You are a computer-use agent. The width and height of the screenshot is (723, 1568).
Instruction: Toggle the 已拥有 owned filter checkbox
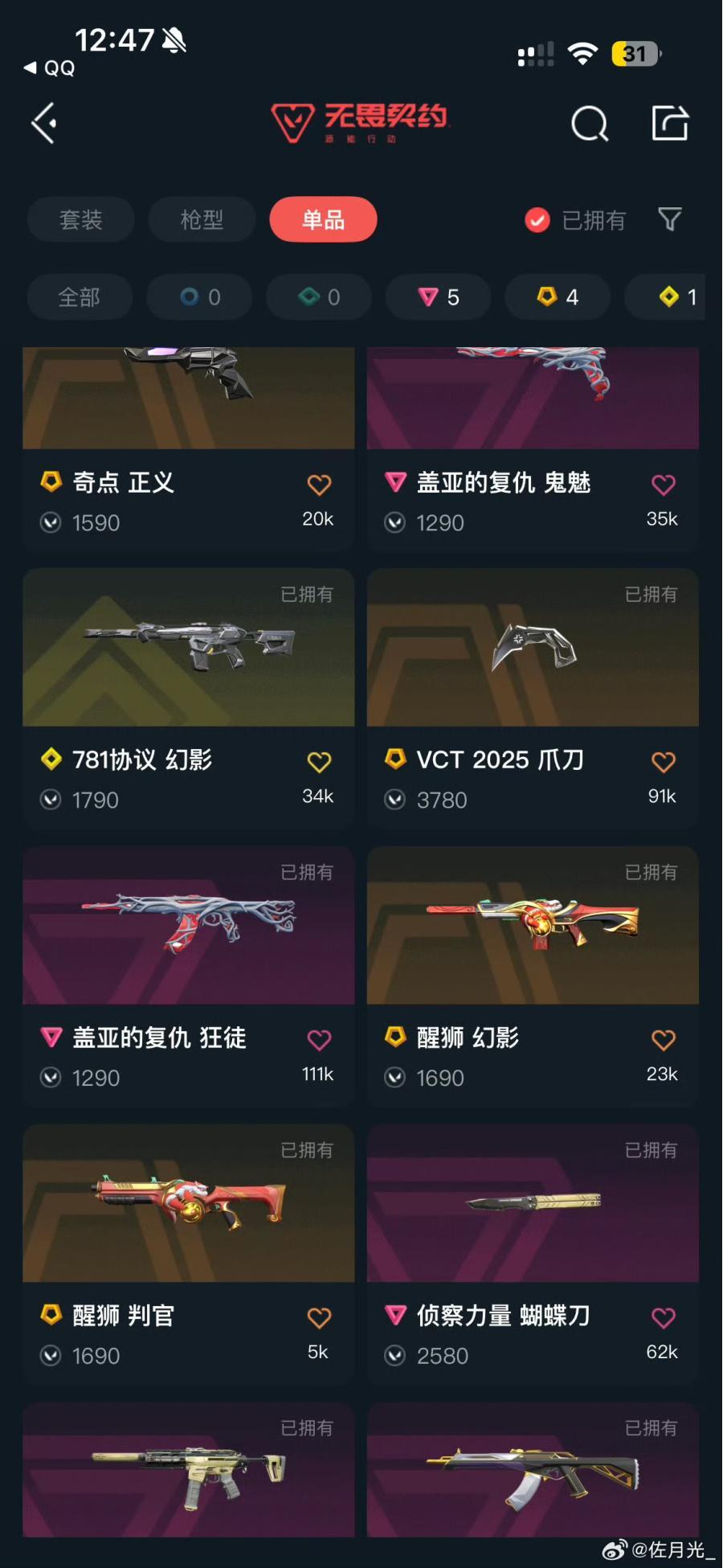(x=537, y=219)
